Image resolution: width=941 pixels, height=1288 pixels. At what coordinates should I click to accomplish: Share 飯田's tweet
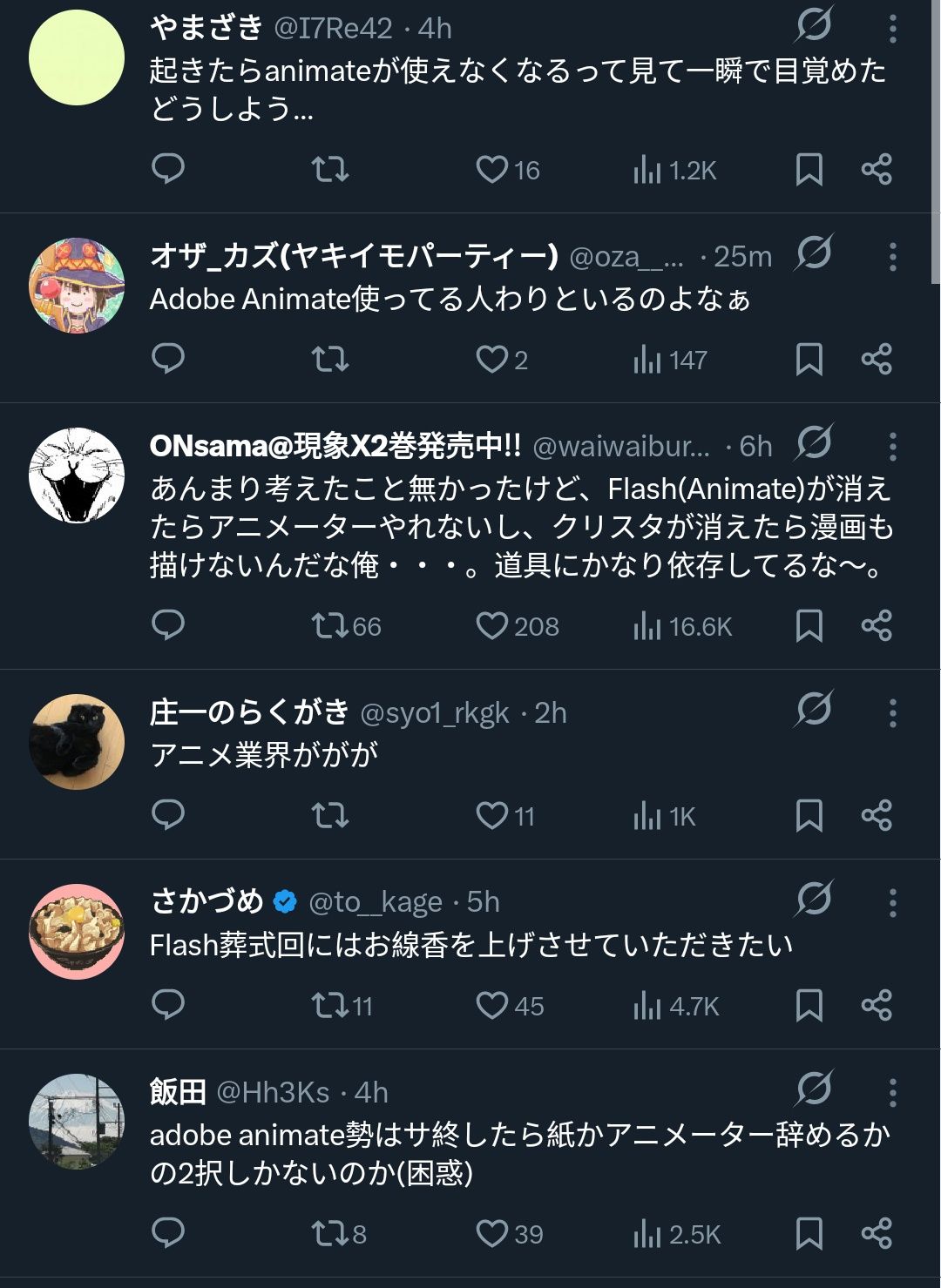[877, 1233]
